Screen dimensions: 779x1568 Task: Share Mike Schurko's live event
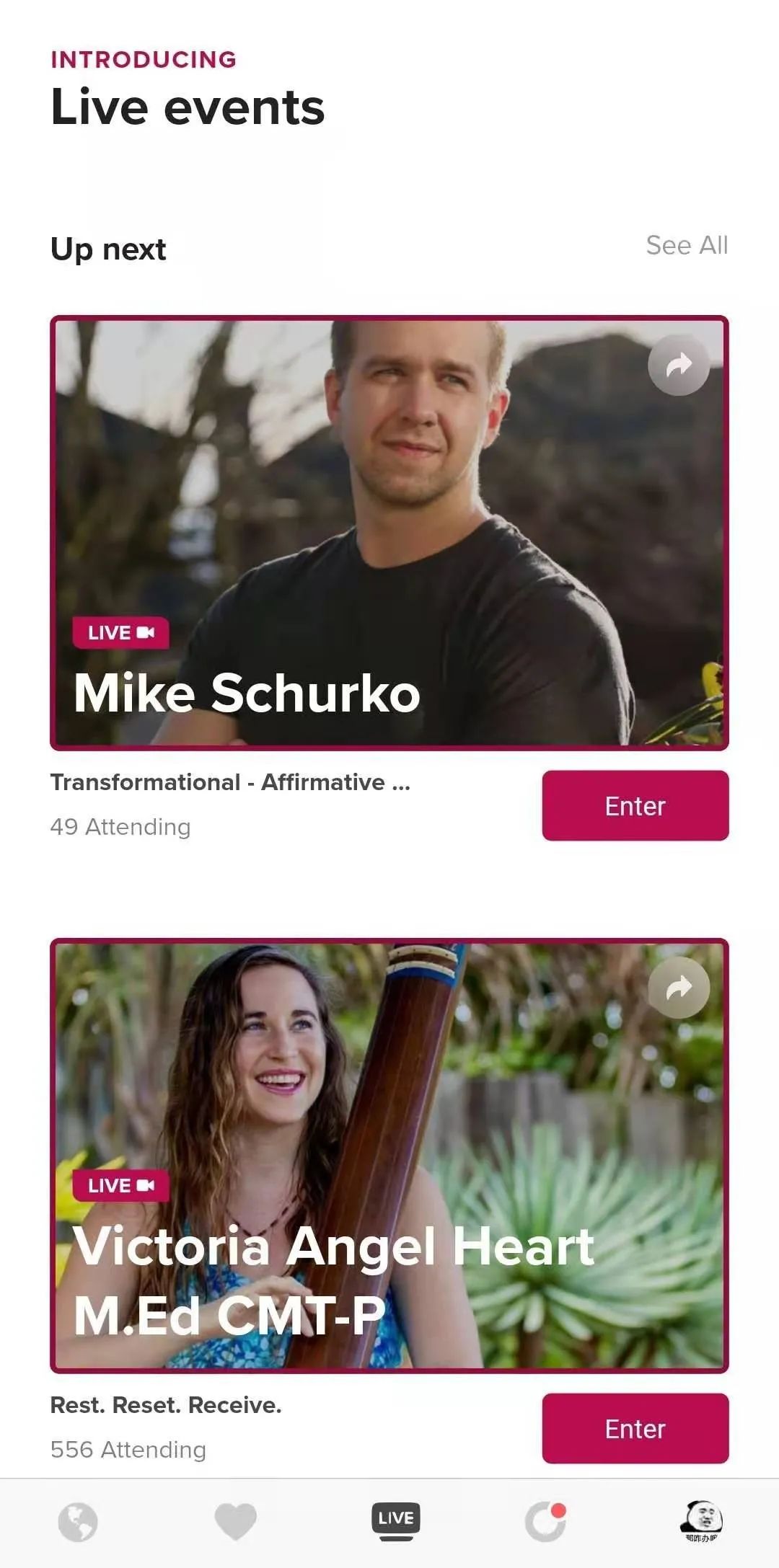[x=678, y=366]
